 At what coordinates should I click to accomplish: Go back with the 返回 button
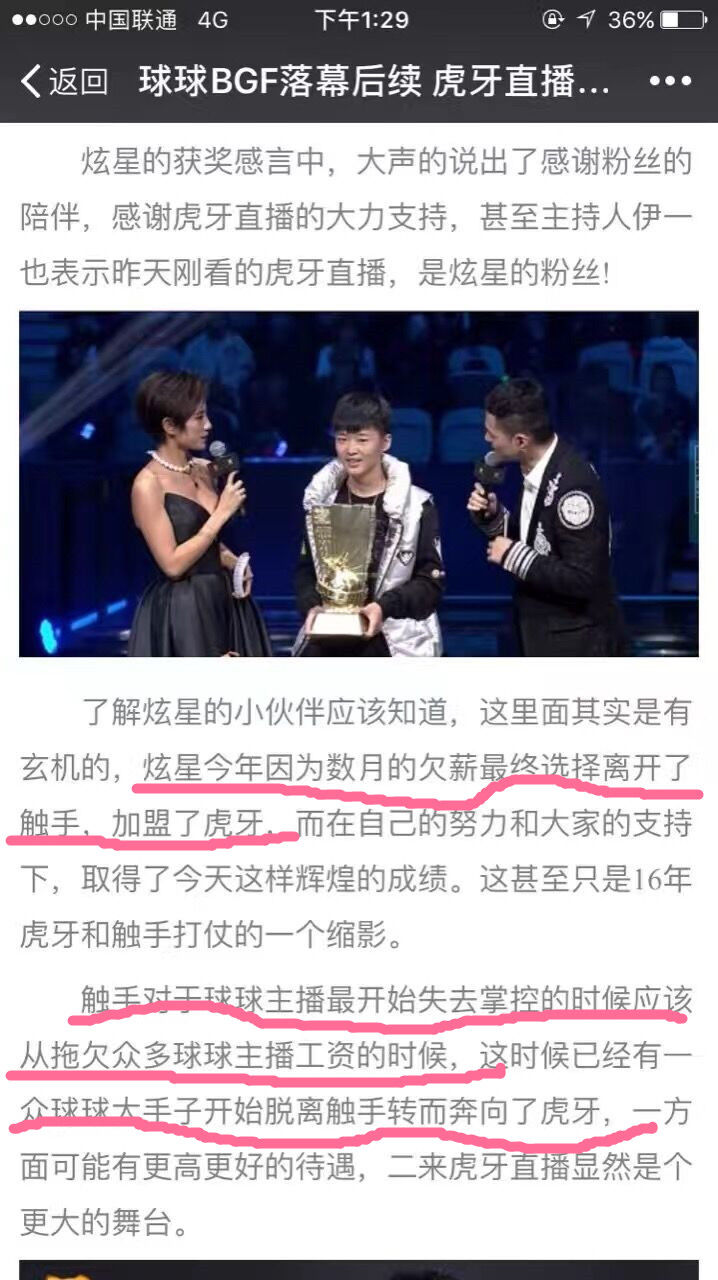[64, 81]
